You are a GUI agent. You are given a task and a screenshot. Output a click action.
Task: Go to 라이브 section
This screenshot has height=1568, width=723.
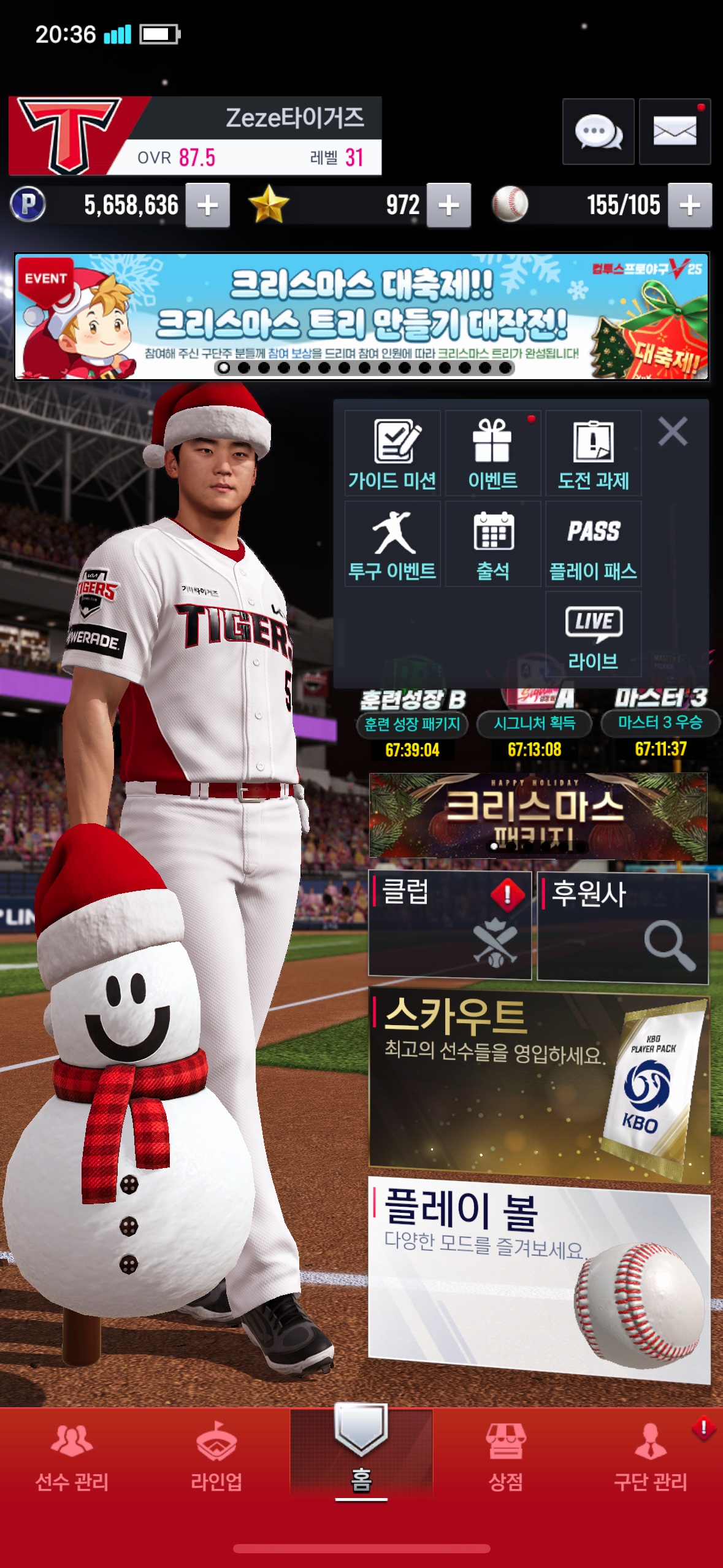593,635
